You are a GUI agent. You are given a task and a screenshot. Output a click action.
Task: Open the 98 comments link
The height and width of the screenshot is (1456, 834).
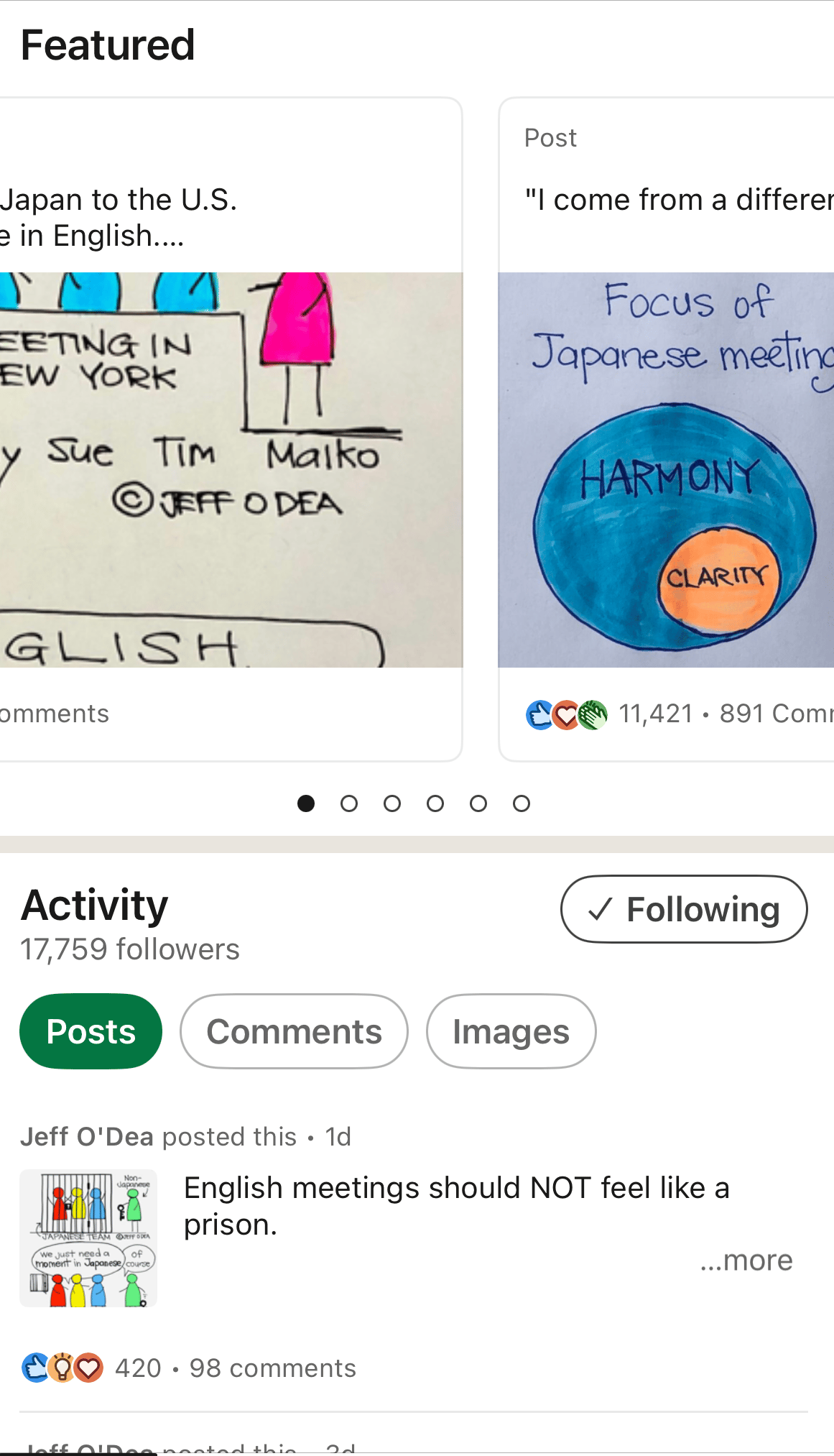click(272, 1368)
